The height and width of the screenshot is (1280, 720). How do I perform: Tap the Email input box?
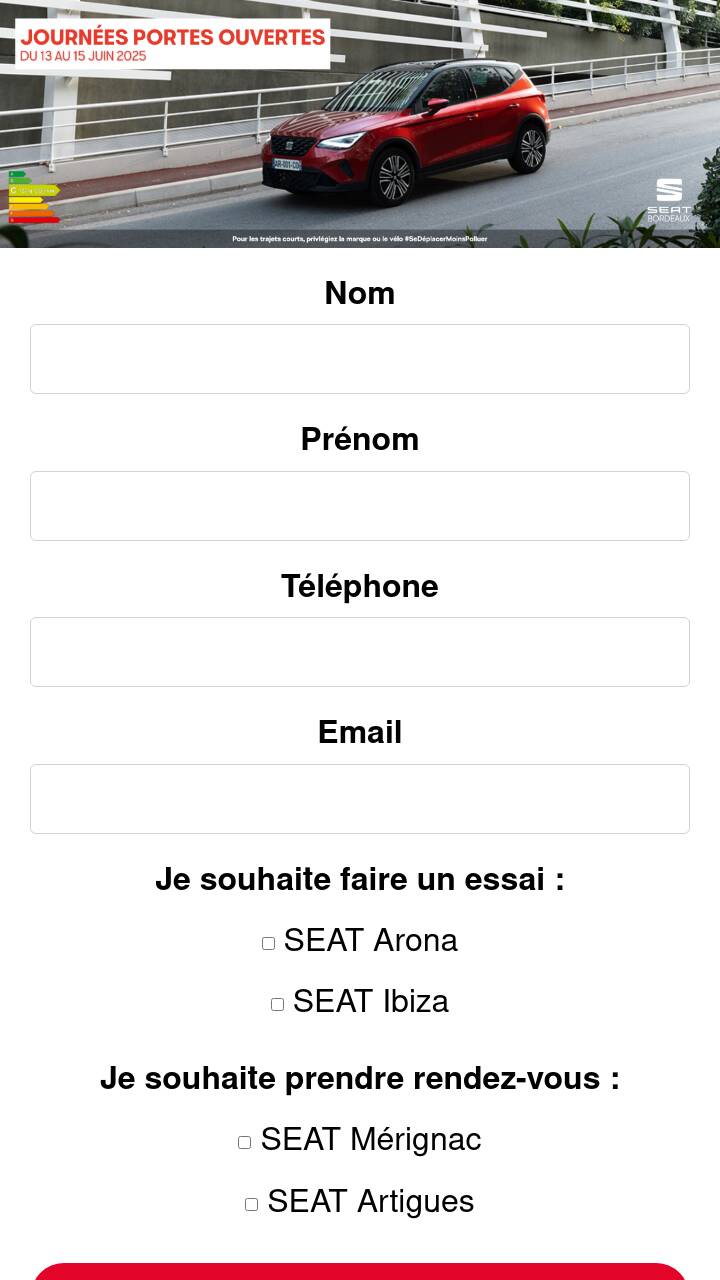pos(360,799)
